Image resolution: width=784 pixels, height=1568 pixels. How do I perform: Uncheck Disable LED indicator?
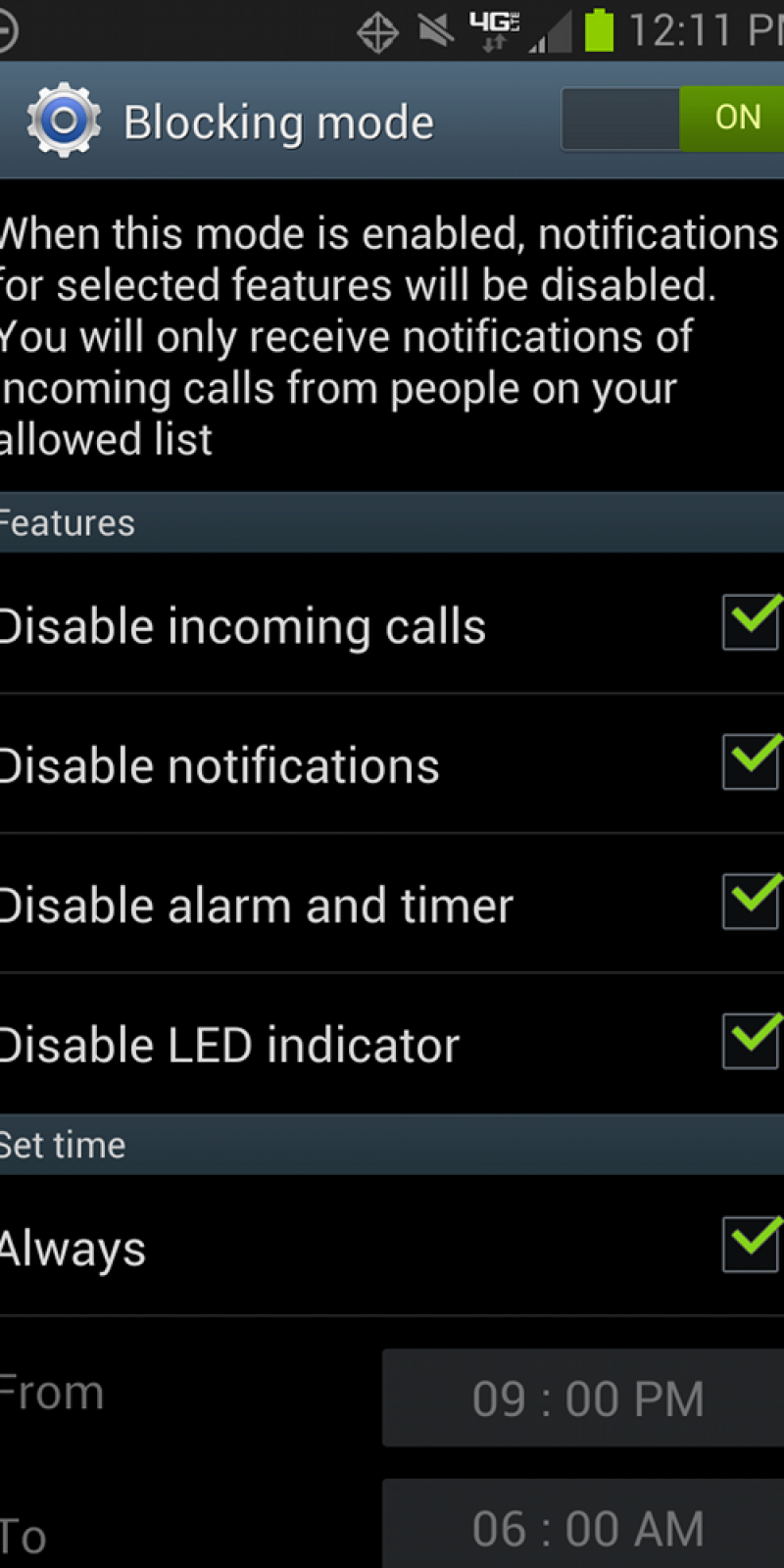click(751, 1040)
